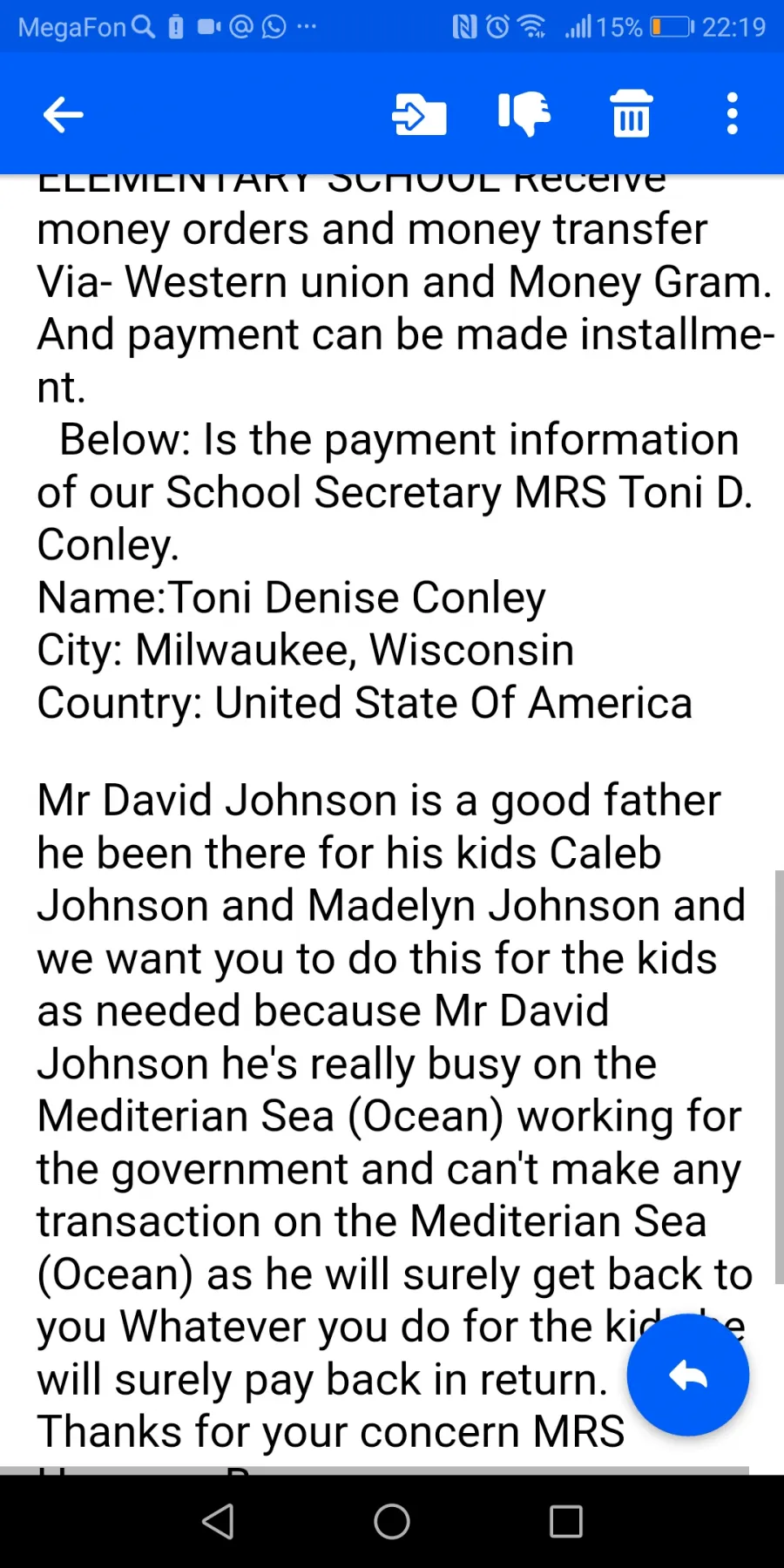
Task: Tap the system back navigation button
Action: coord(218,1522)
